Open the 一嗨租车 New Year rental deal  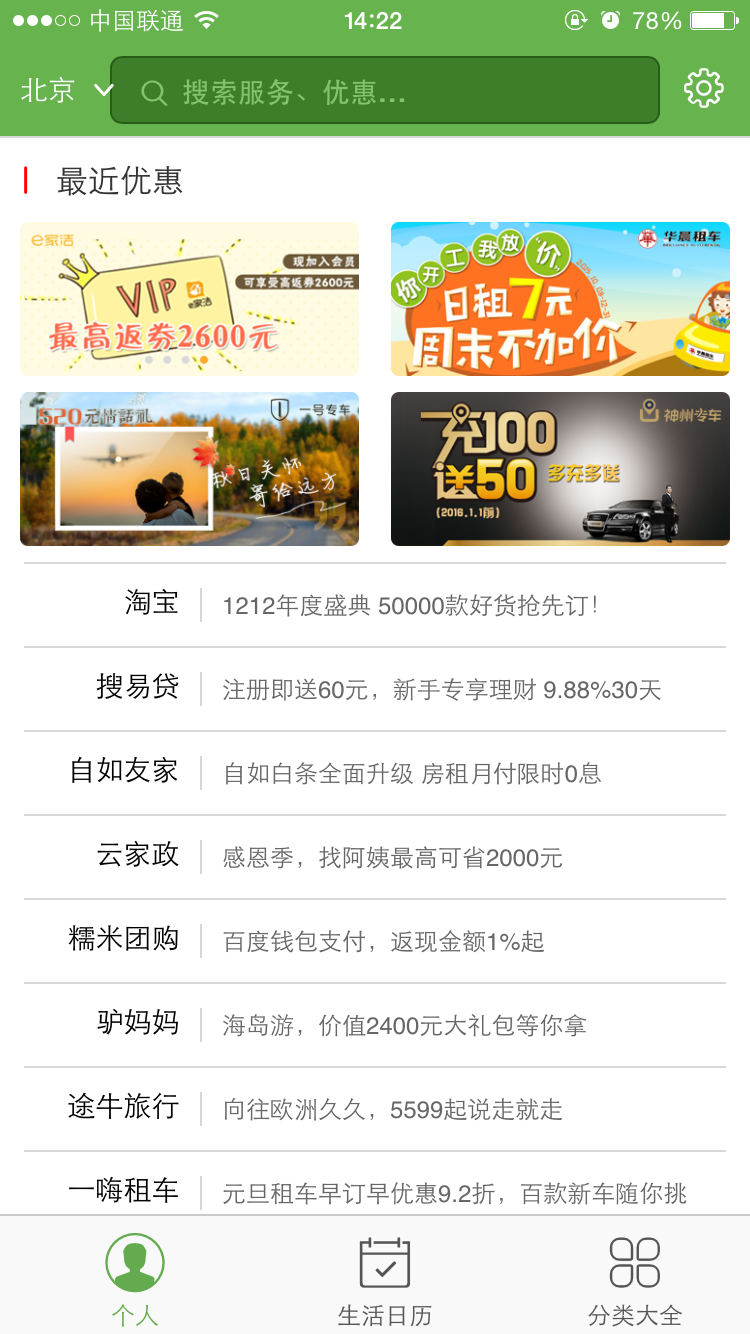coord(375,1184)
